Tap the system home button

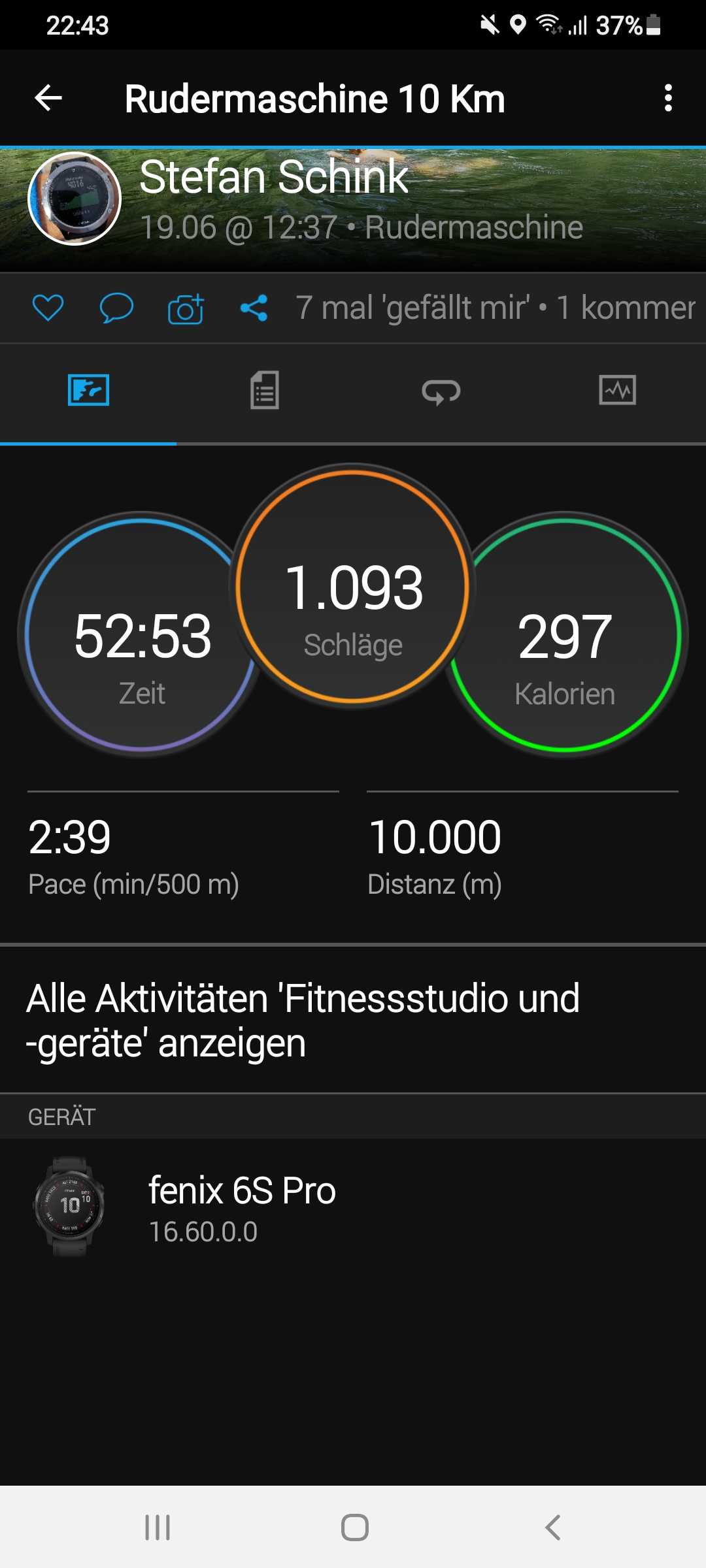click(354, 1527)
